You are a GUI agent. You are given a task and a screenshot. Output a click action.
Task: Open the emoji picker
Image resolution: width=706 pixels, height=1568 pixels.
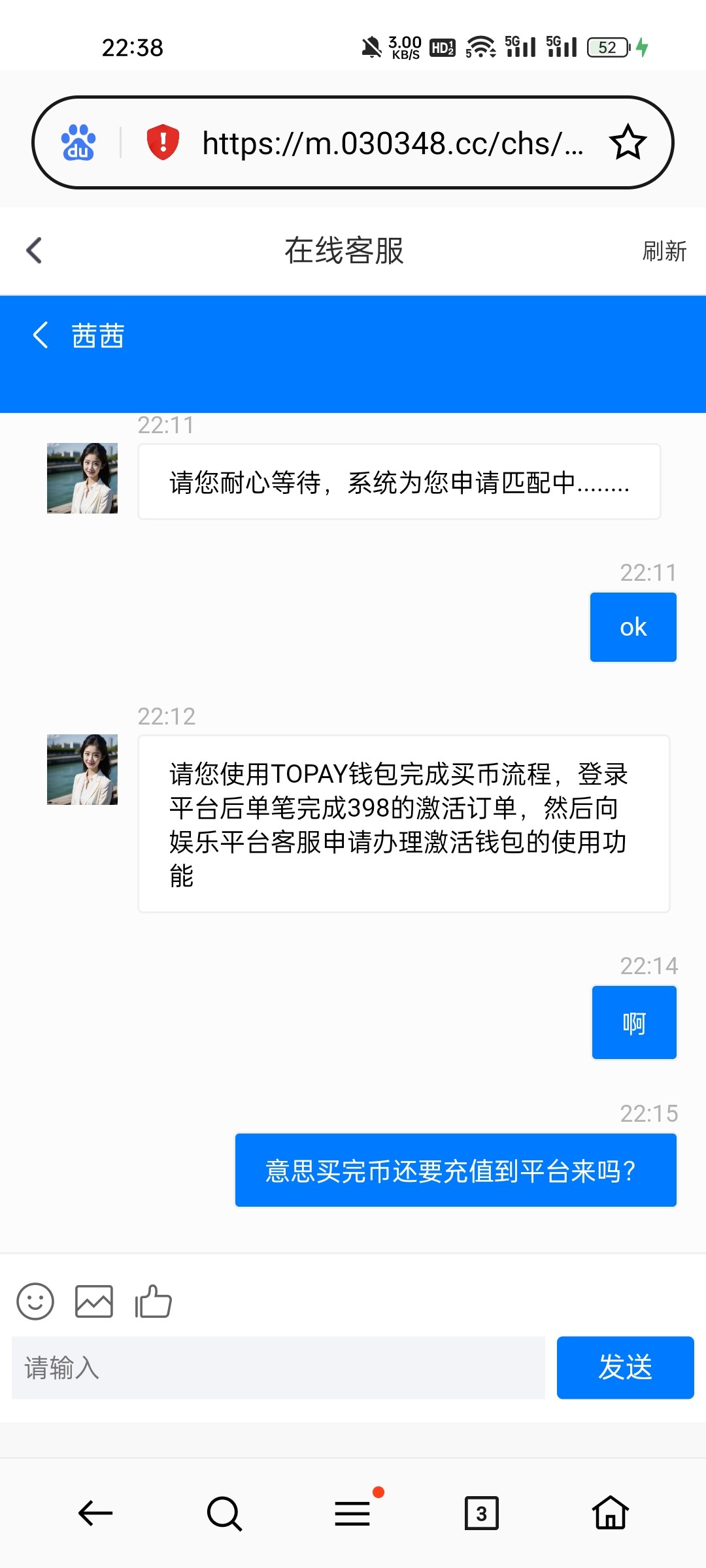(35, 1301)
